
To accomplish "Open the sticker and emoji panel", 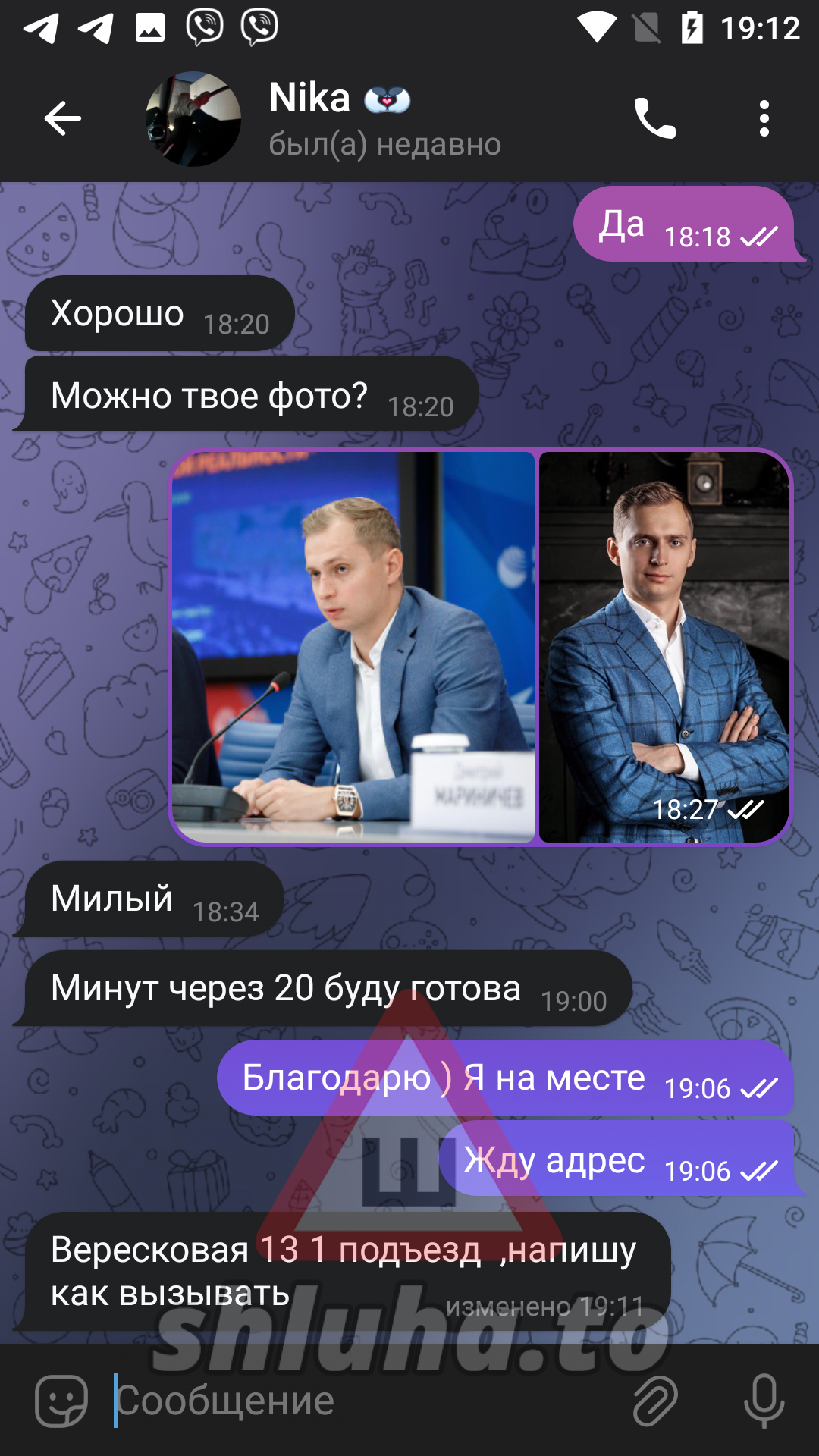I will click(62, 1401).
